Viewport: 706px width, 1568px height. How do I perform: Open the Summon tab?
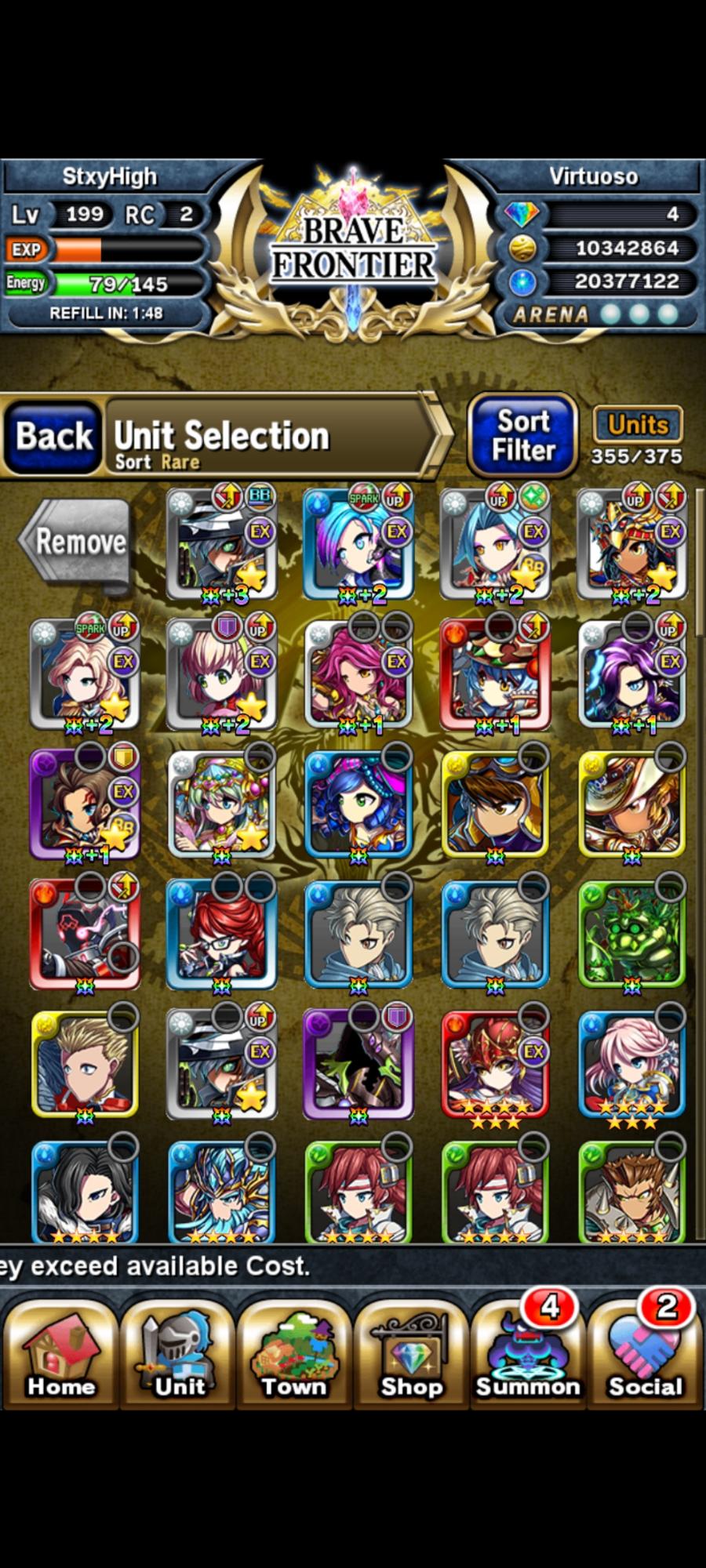click(x=528, y=1352)
